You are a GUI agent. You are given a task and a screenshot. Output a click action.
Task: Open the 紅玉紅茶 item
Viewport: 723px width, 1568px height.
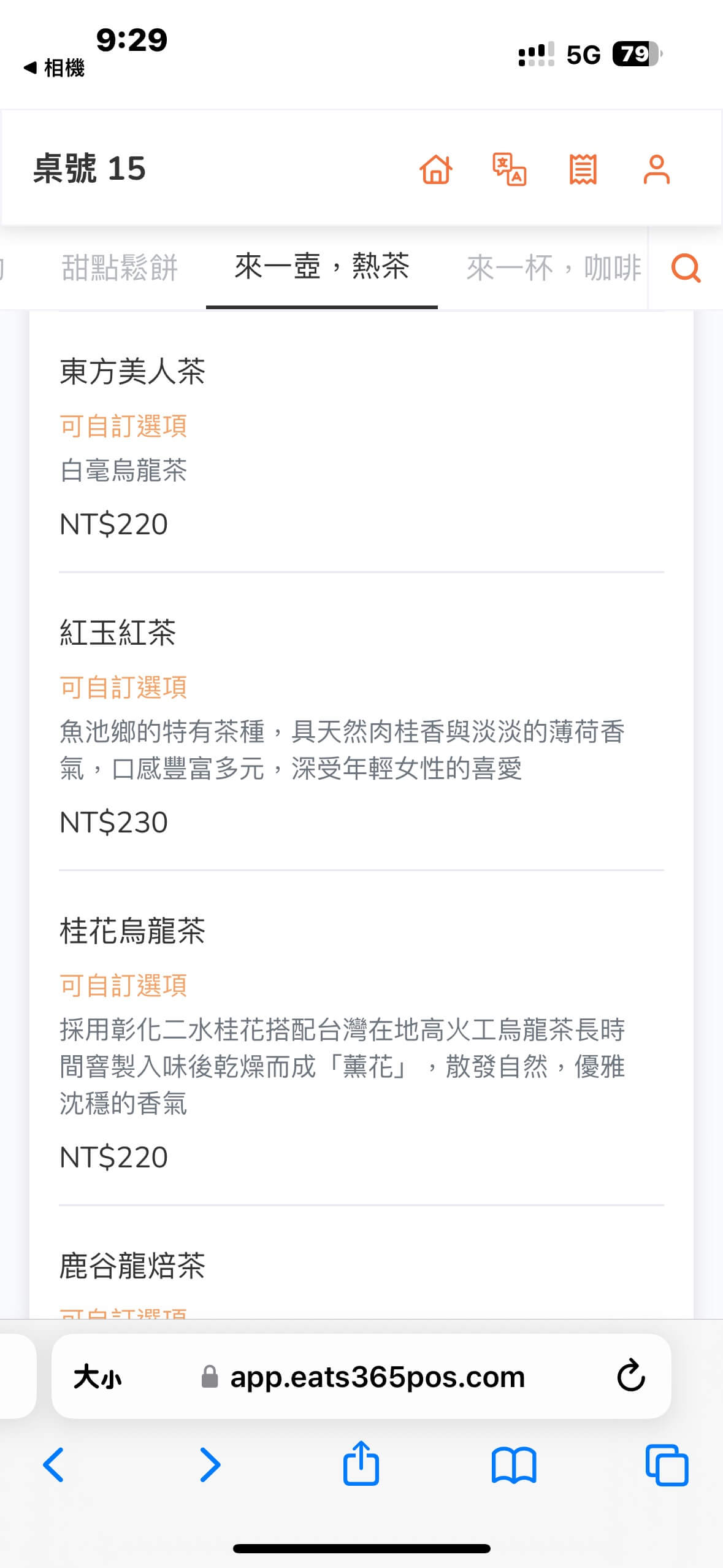[x=118, y=632]
